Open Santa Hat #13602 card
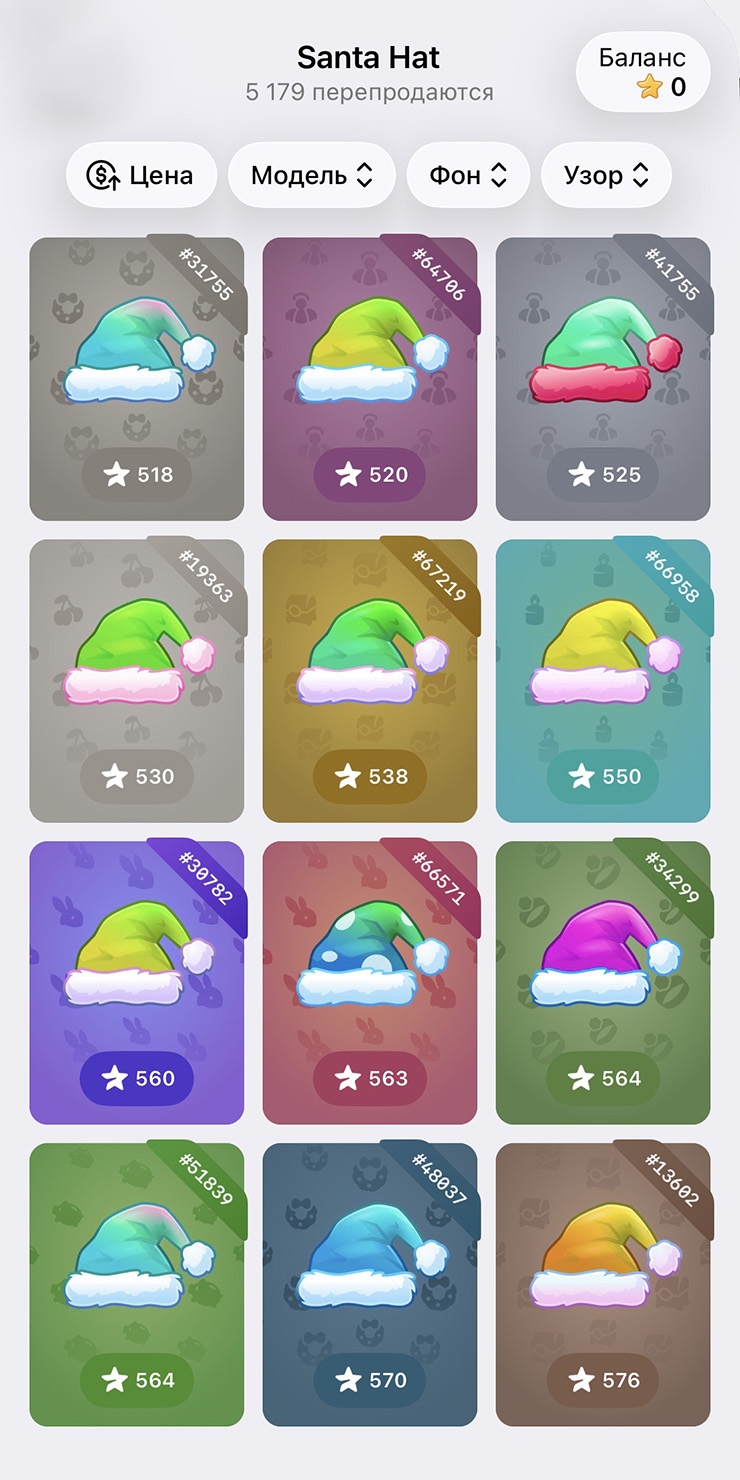This screenshot has height=1480, width=740. (603, 1284)
